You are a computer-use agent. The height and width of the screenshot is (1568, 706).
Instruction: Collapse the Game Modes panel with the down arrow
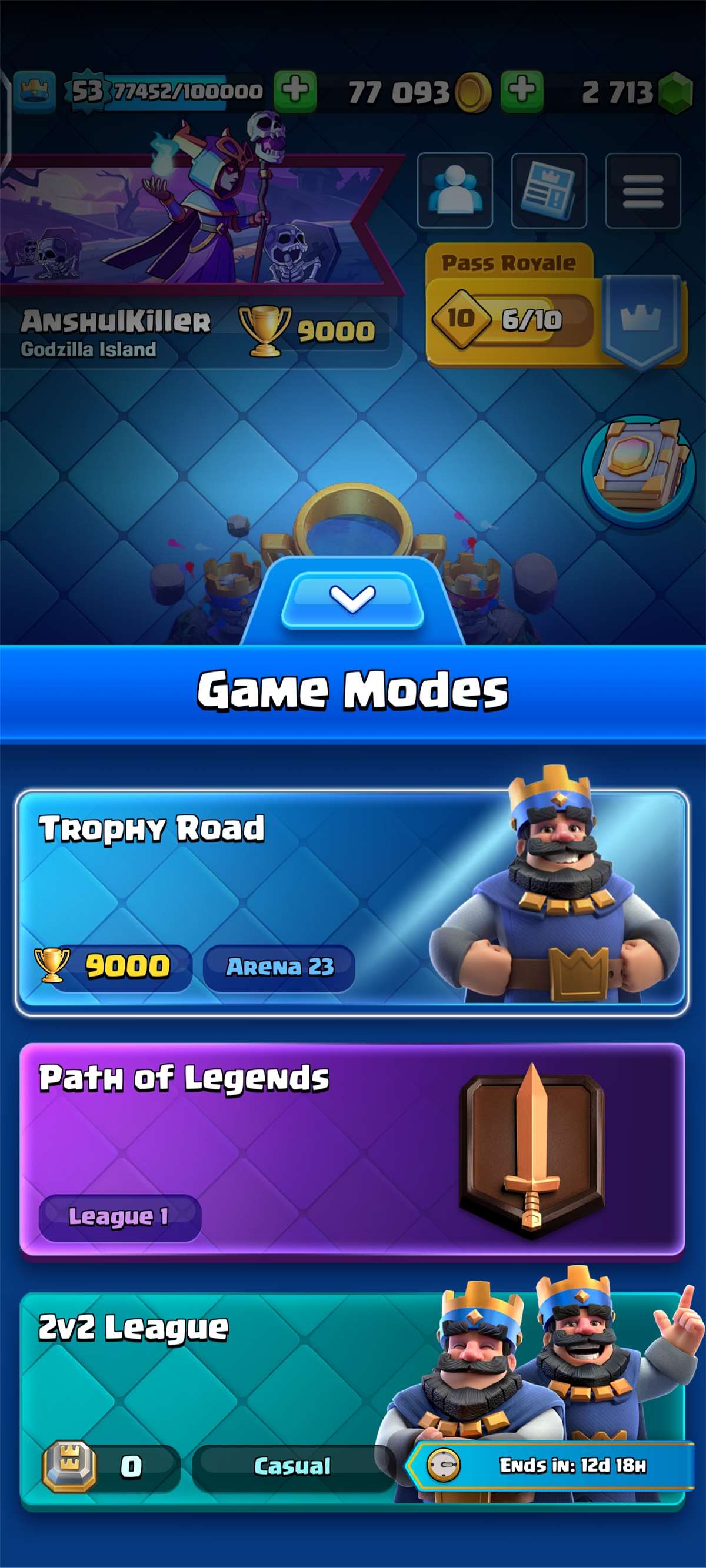point(352,600)
